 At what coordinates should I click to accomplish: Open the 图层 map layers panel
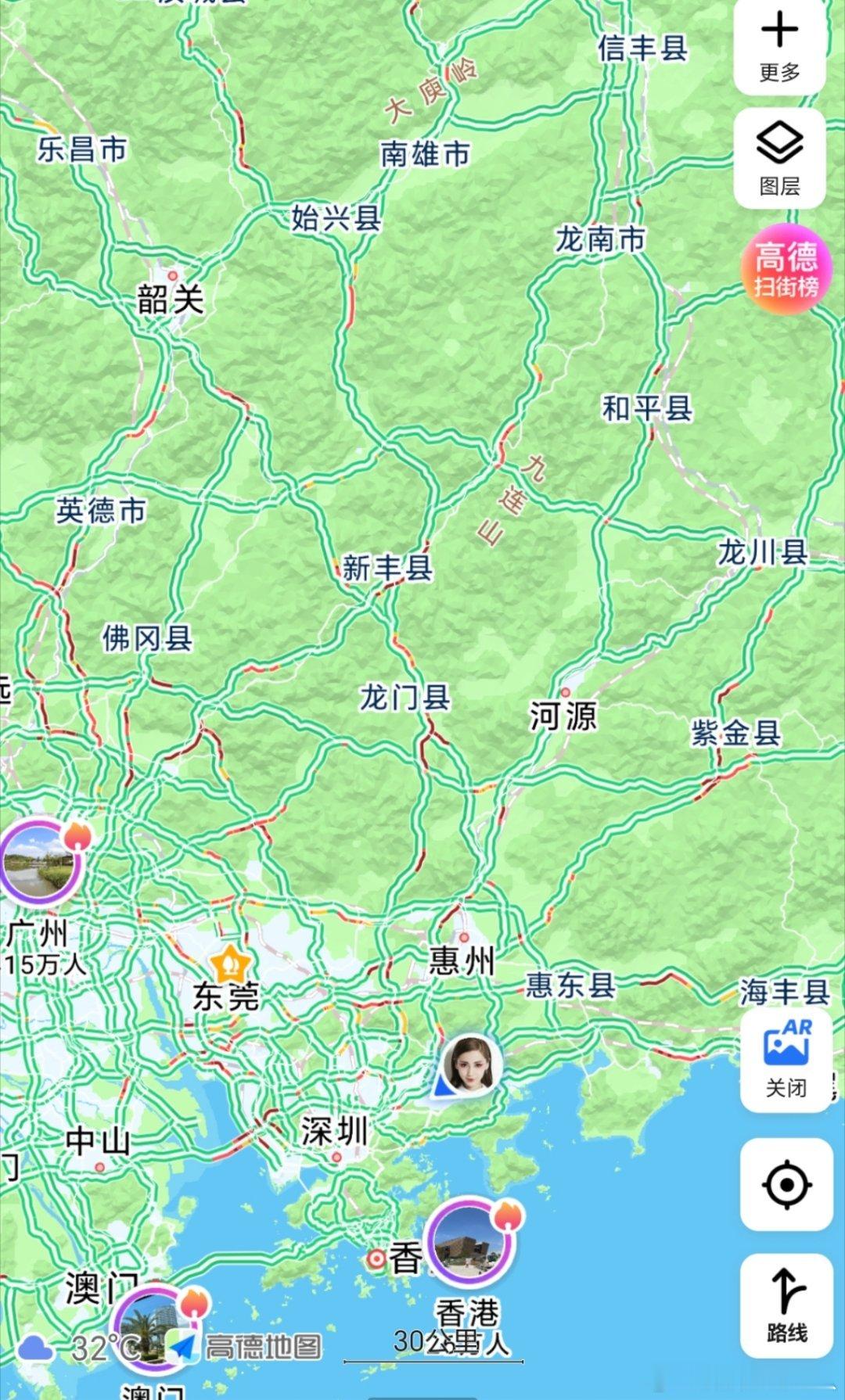click(779, 159)
